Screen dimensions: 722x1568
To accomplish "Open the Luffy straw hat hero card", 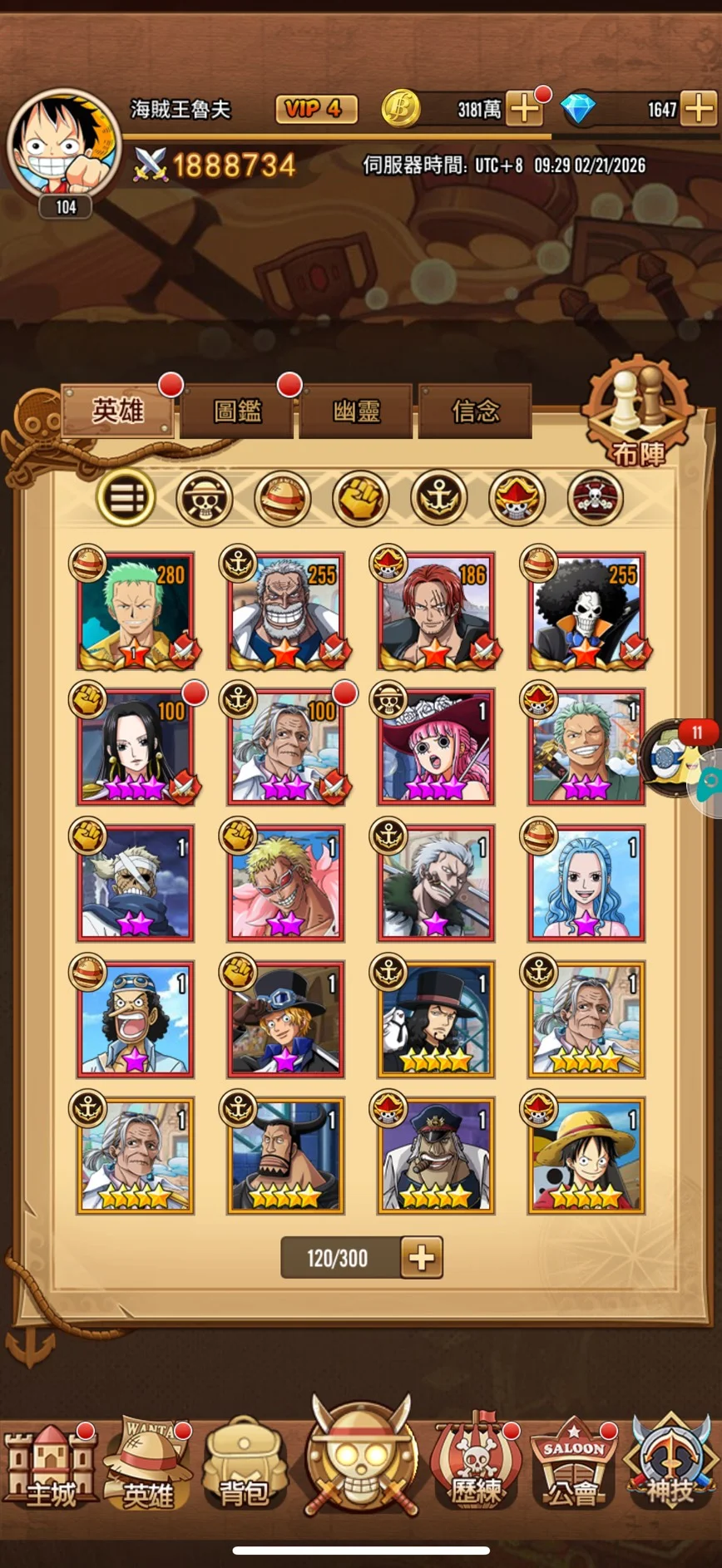I will pyautogui.click(x=586, y=1156).
